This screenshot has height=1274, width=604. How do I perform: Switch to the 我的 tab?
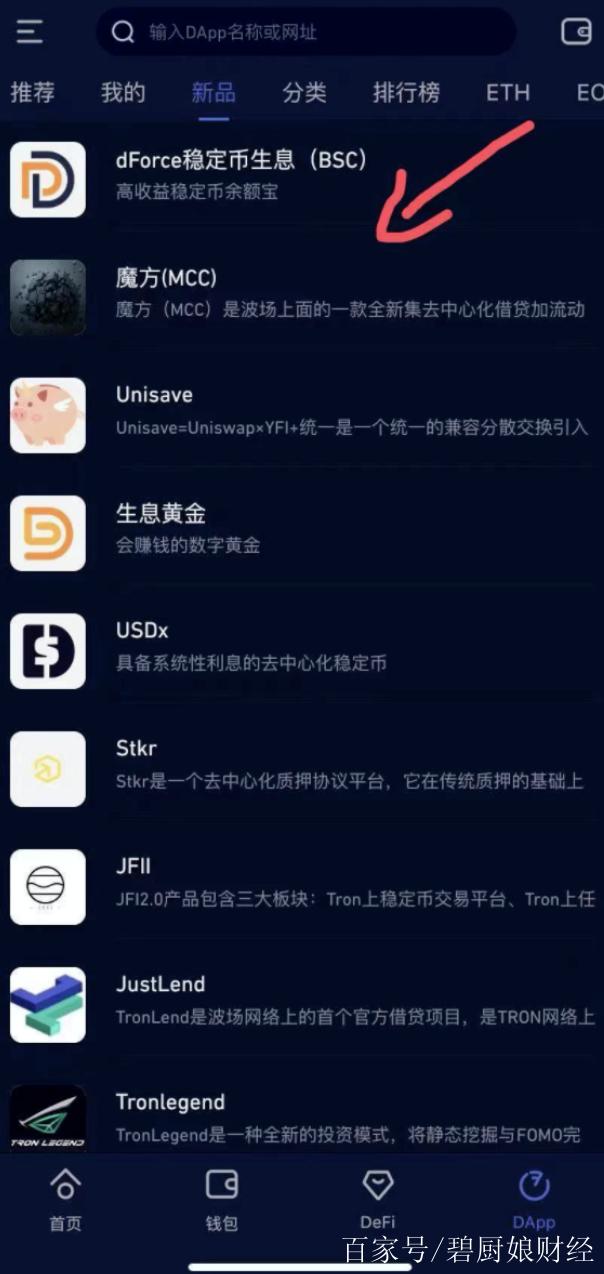pos(123,93)
